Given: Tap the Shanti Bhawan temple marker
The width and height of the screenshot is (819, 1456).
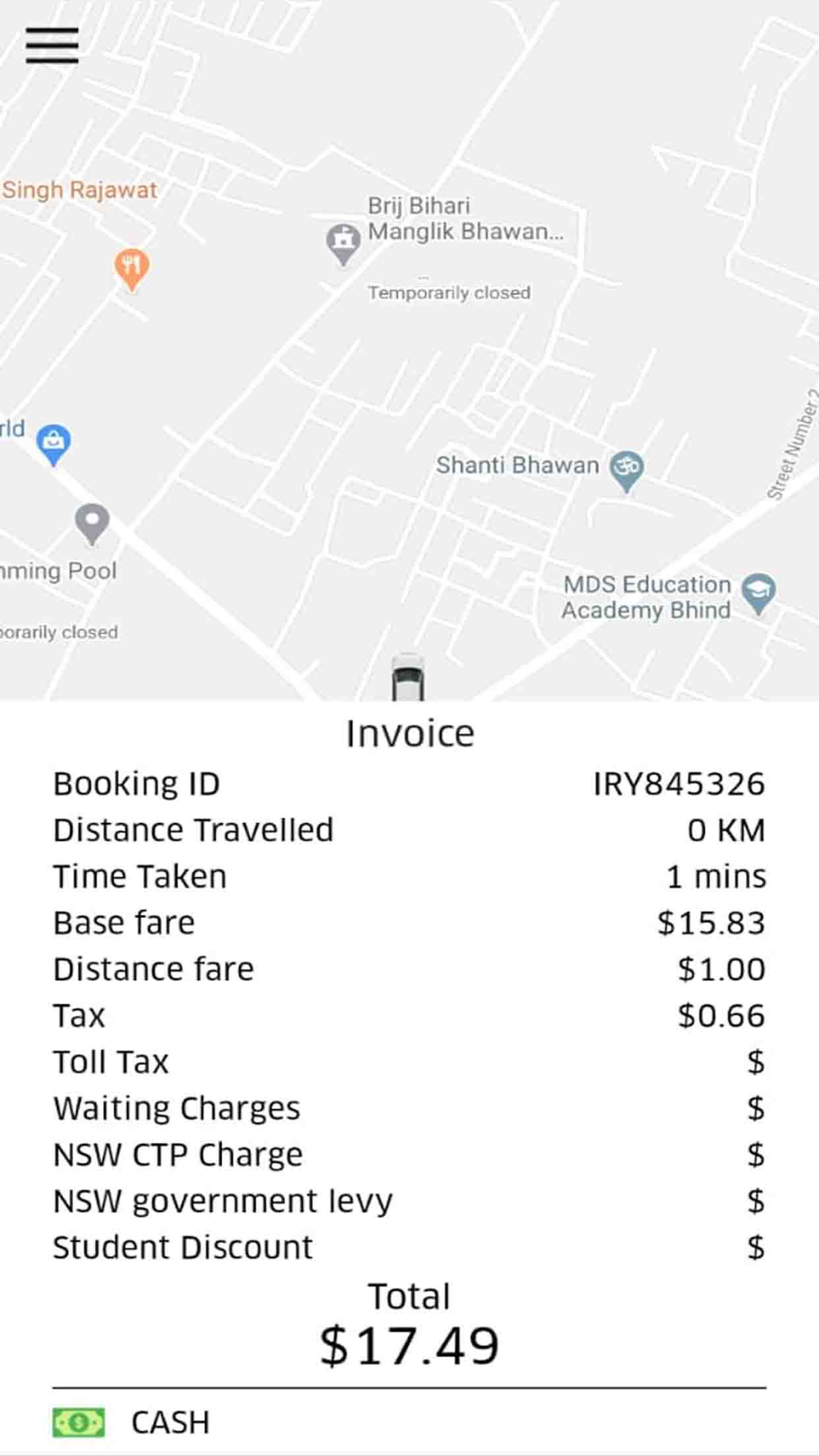Looking at the screenshot, I should (x=627, y=470).
